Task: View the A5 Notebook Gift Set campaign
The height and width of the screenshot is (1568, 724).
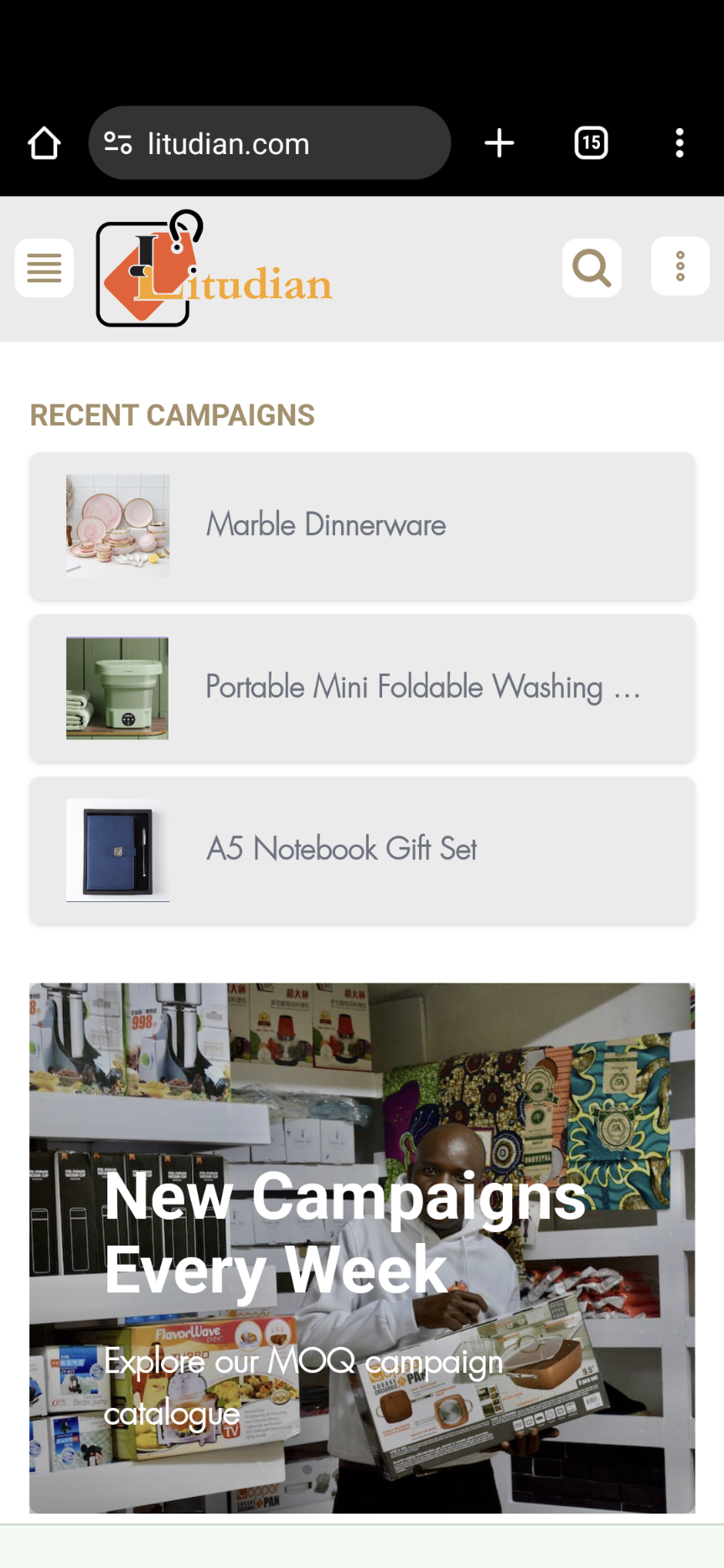Action: pos(362,850)
